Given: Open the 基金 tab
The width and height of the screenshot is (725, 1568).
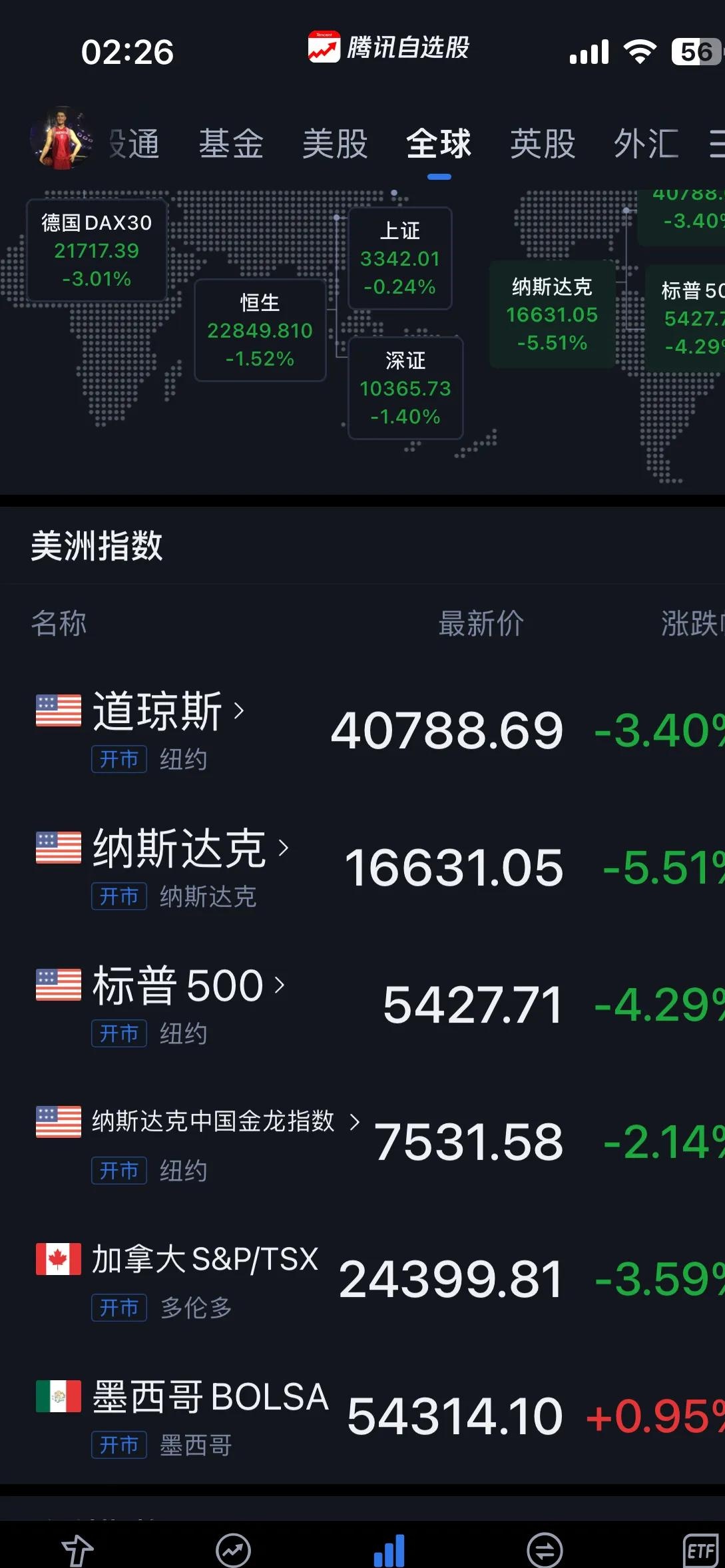Looking at the screenshot, I should coord(231,143).
